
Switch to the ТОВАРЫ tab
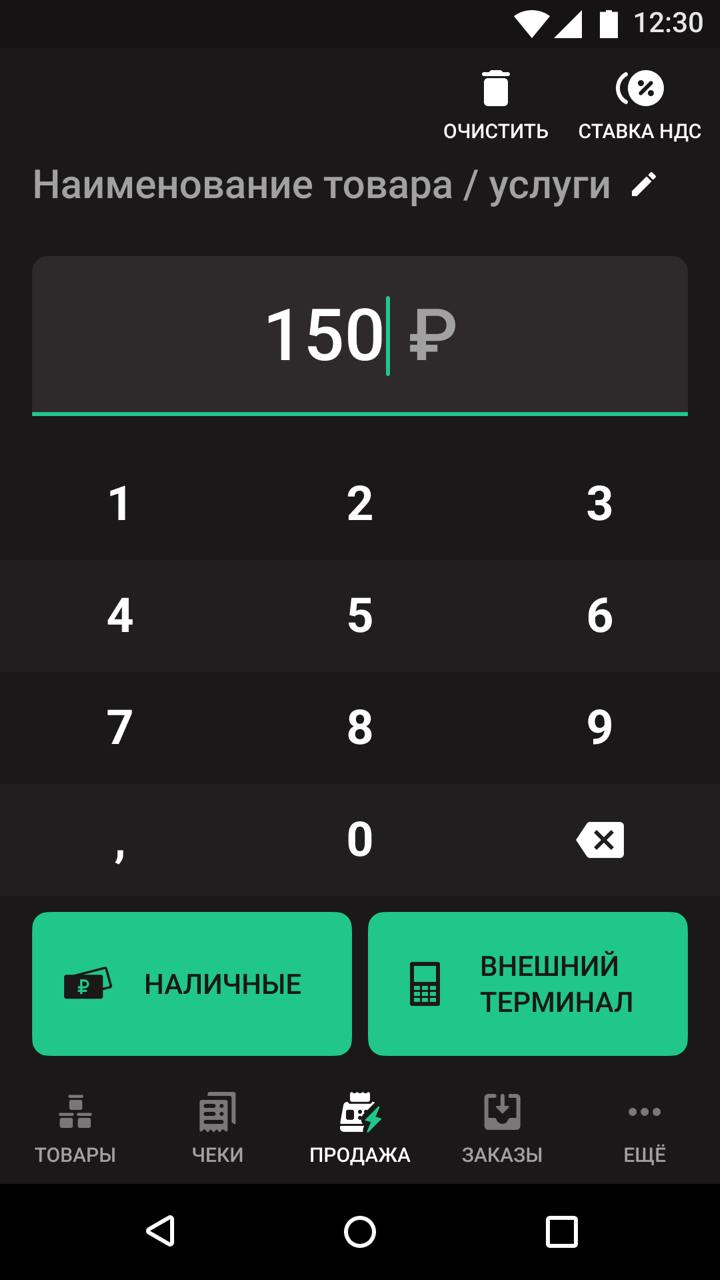point(75,1128)
